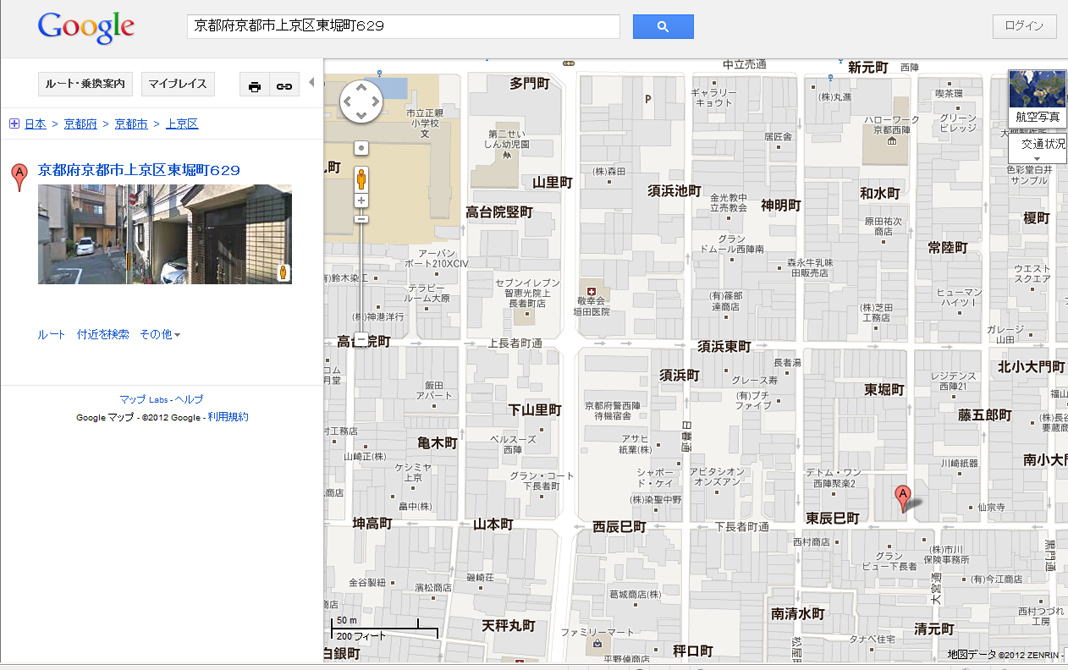Image resolution: width=1068 pixels, height=670 pixels.
Task: Tap the ログイン login button
Action: point(1023,26)
